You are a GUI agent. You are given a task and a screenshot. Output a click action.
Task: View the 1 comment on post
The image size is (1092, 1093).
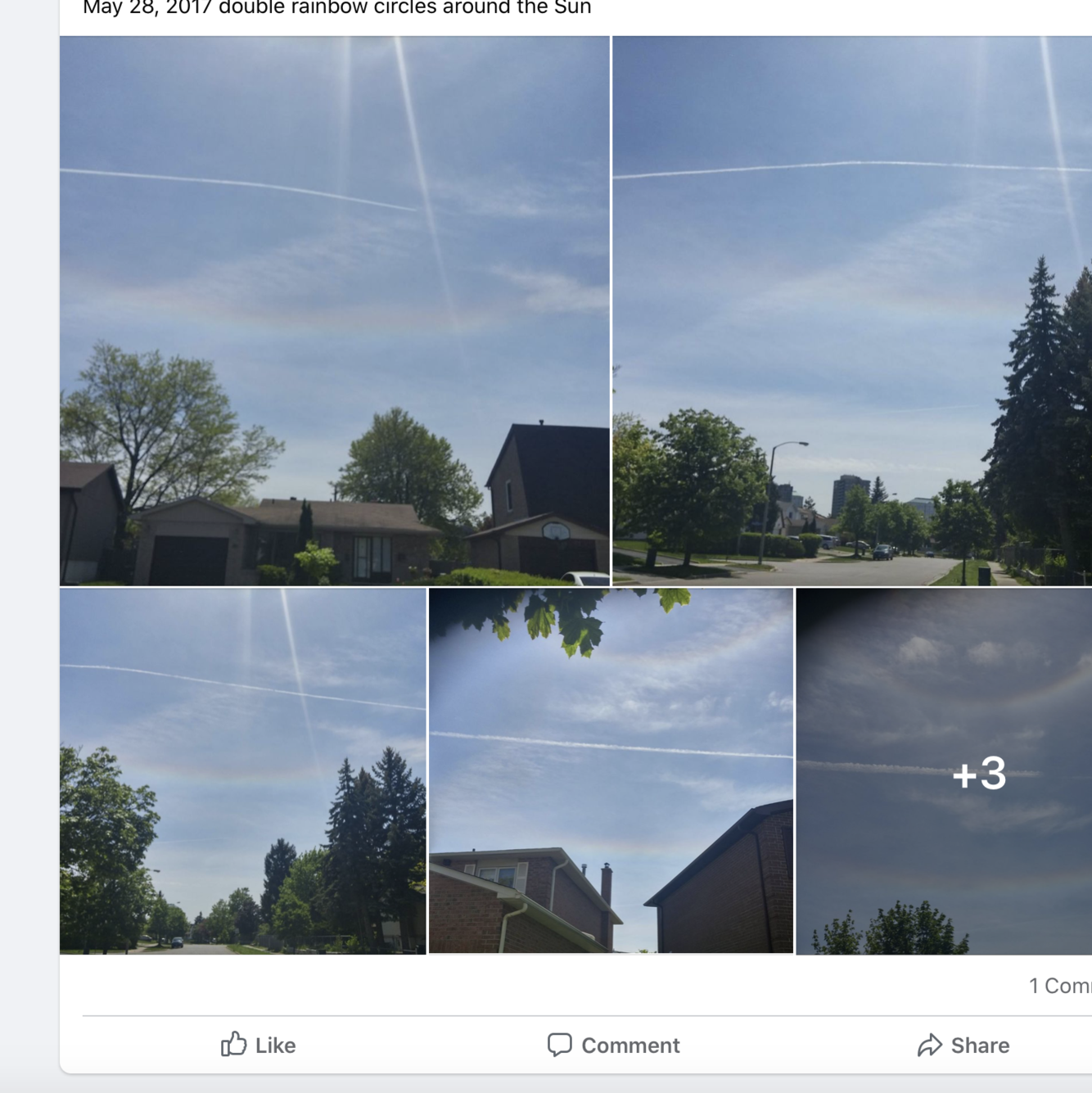(1059, 986)
